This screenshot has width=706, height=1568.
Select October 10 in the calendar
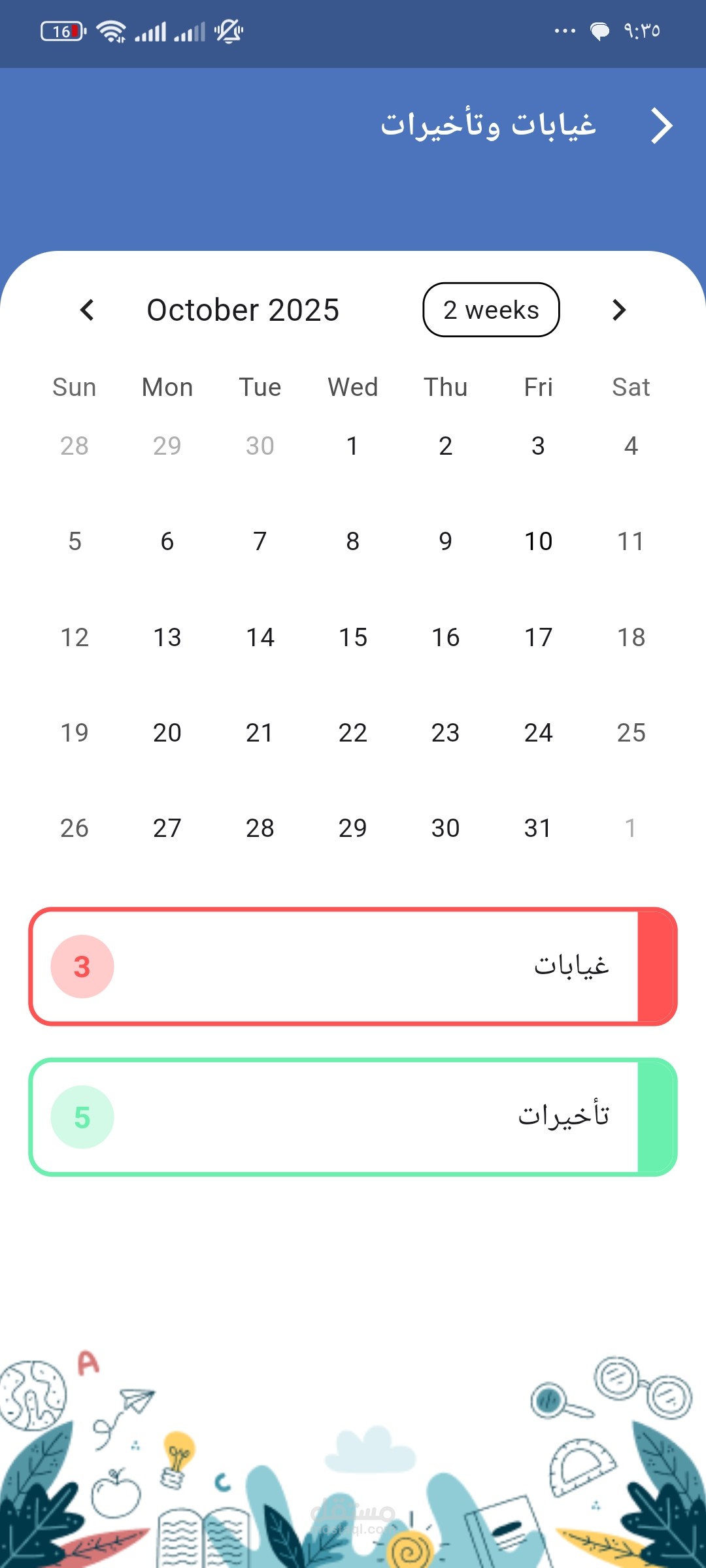click(538, 541)
